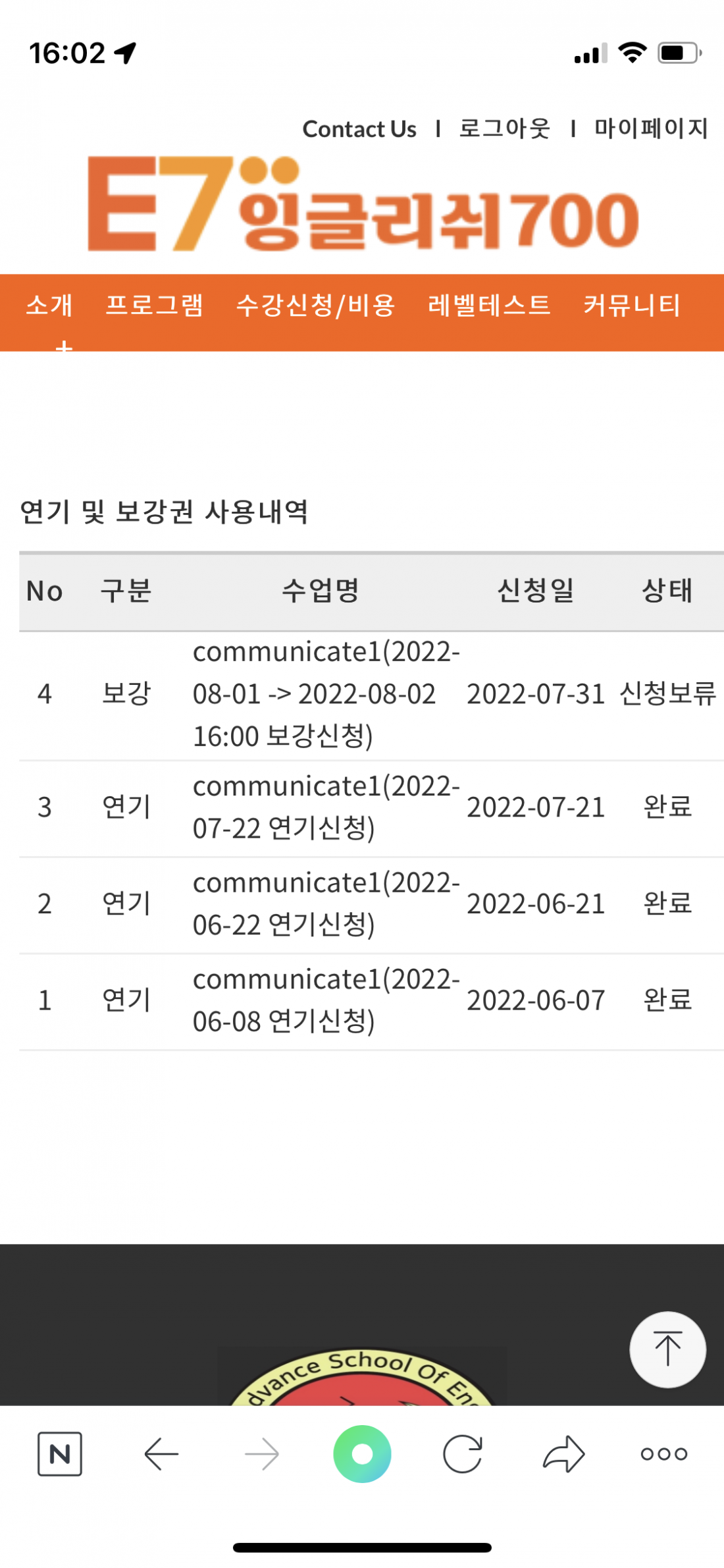The height and width of the screenshot is (1568, 724).
Task: Open the 소개 menu
Action: click(x=49, y=305)
